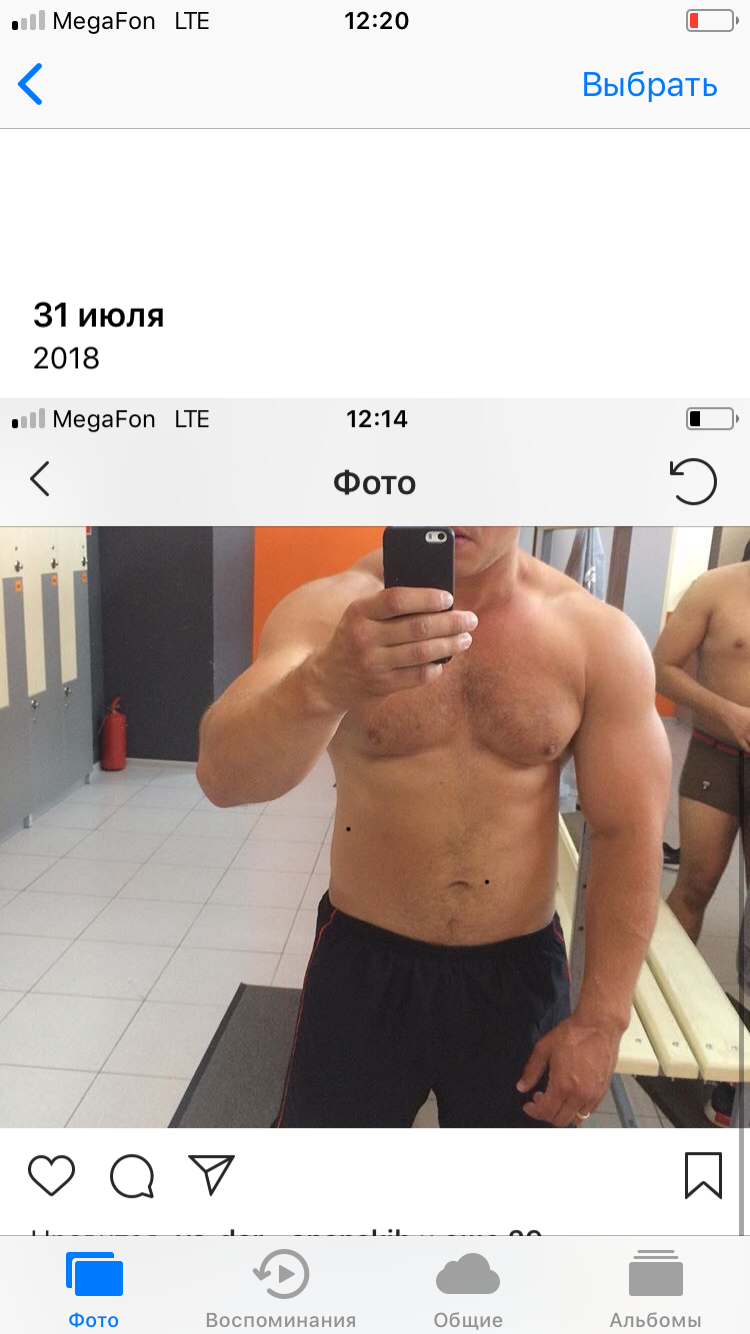Go back with the top-left arrow

[x=31, y=85]
